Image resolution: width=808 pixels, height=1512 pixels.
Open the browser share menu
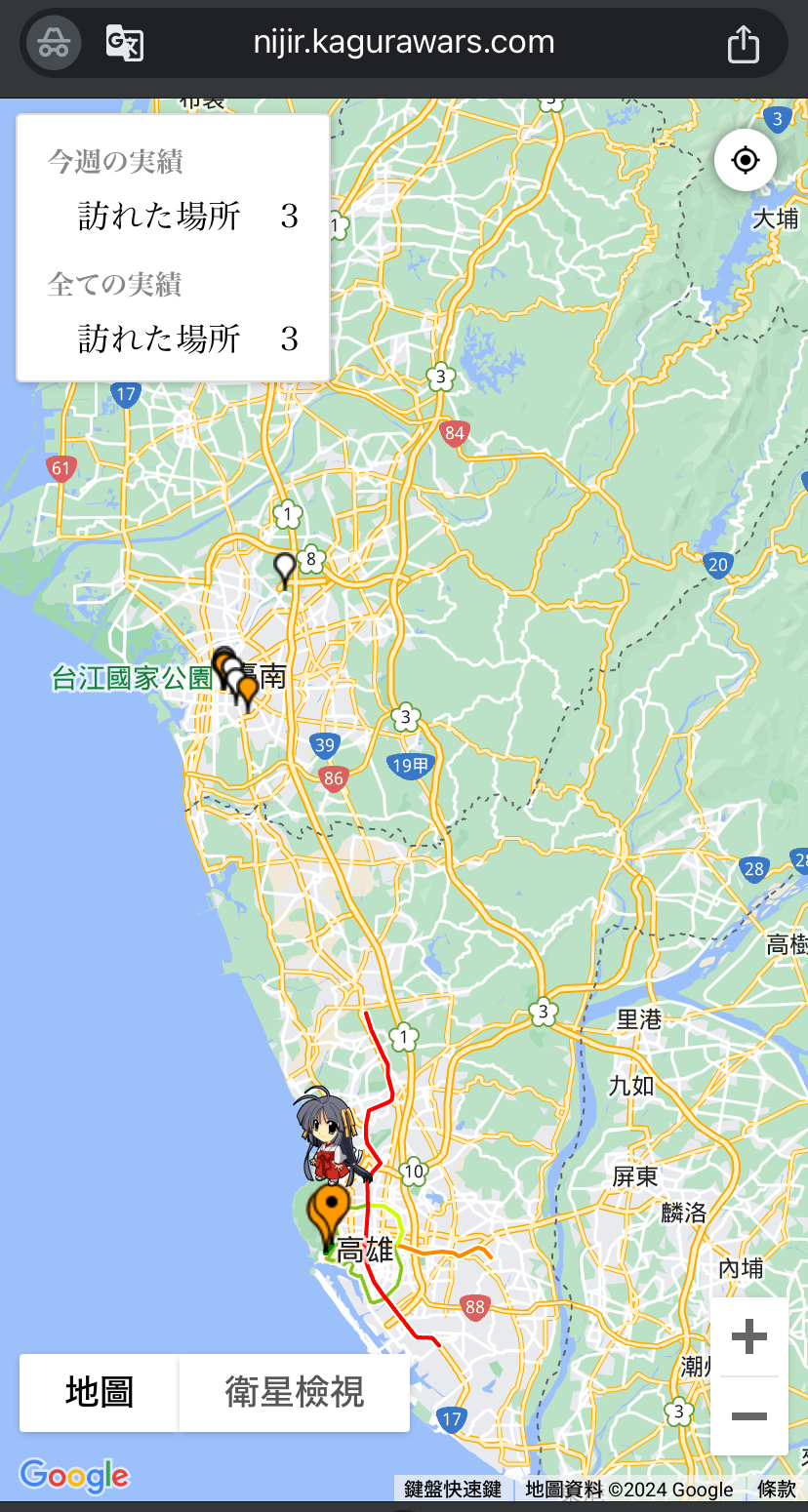[x=743, y=44]
